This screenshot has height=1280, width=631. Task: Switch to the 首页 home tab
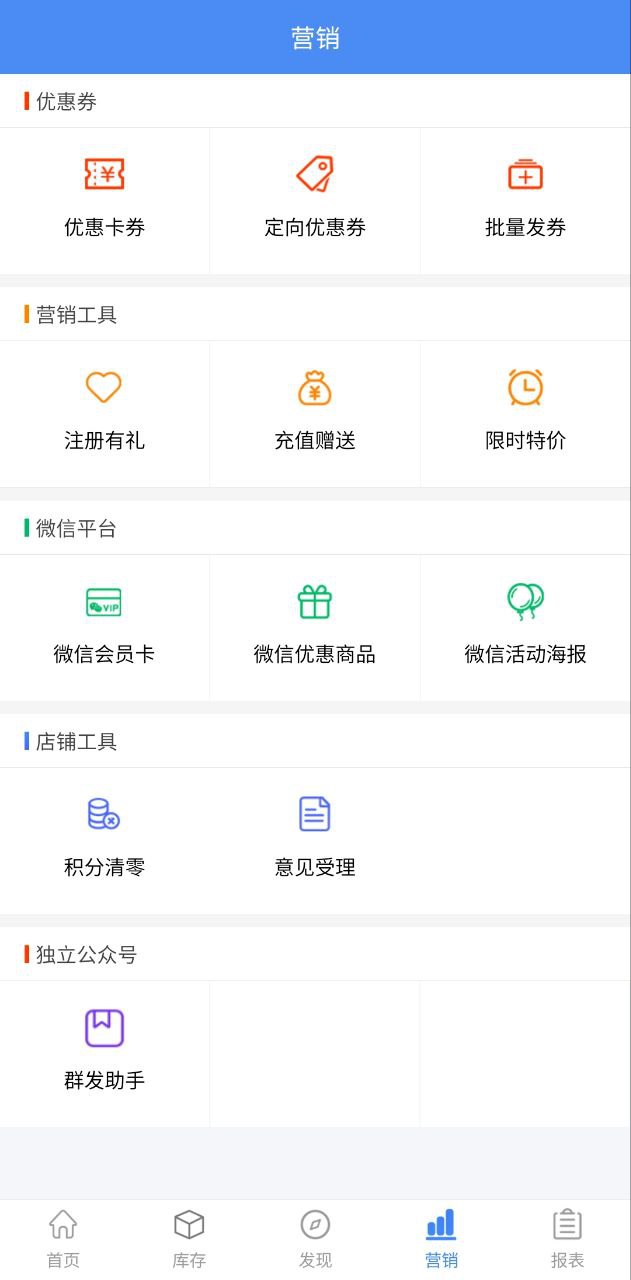pyautogui.click(x=63, y=1239)
